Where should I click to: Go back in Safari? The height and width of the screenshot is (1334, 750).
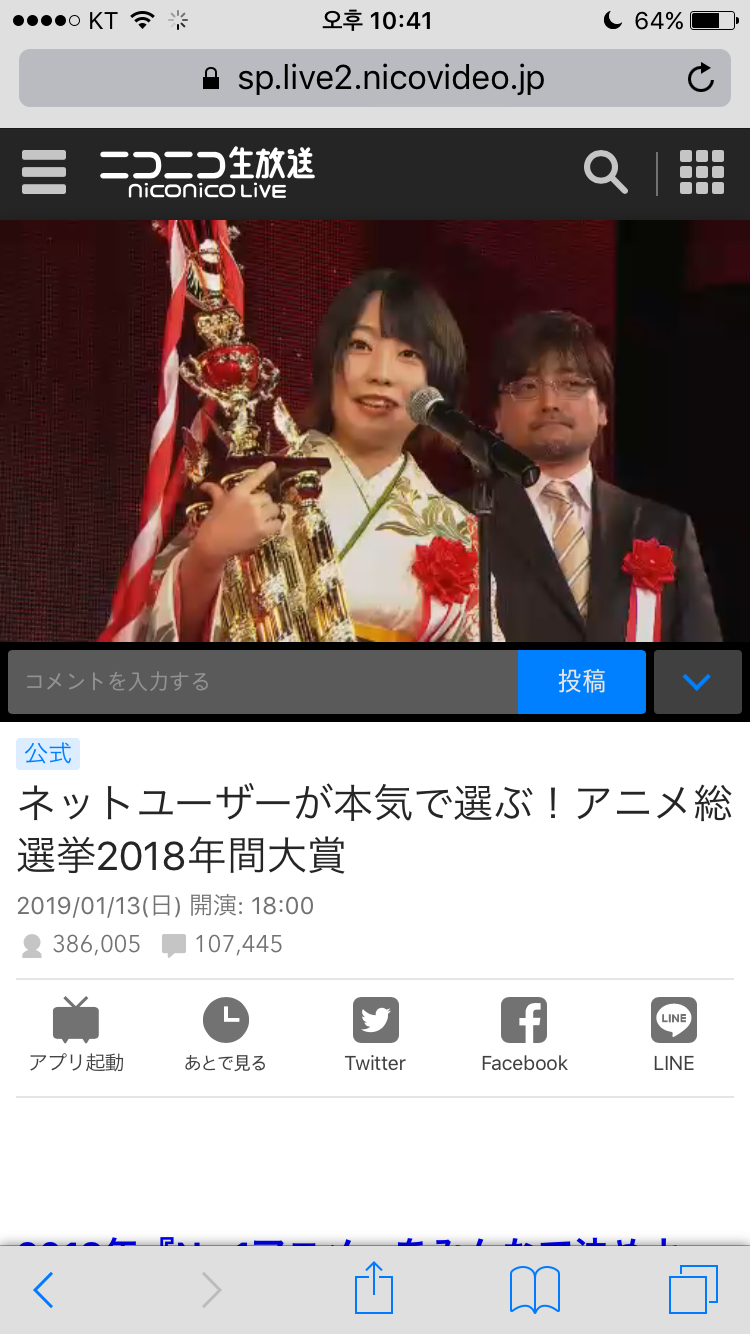(x=43, y=1290)
